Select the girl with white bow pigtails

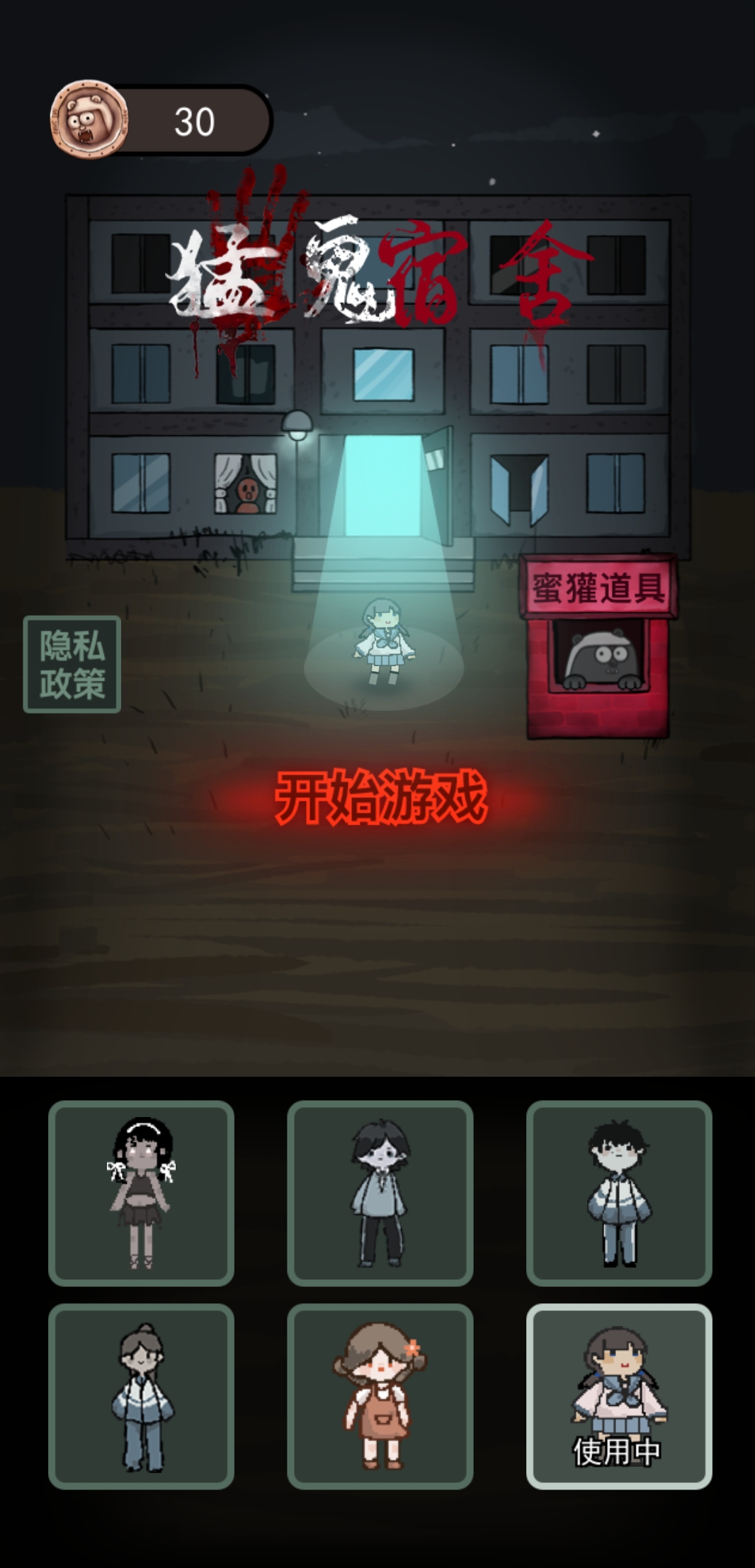pos(141,1193)
